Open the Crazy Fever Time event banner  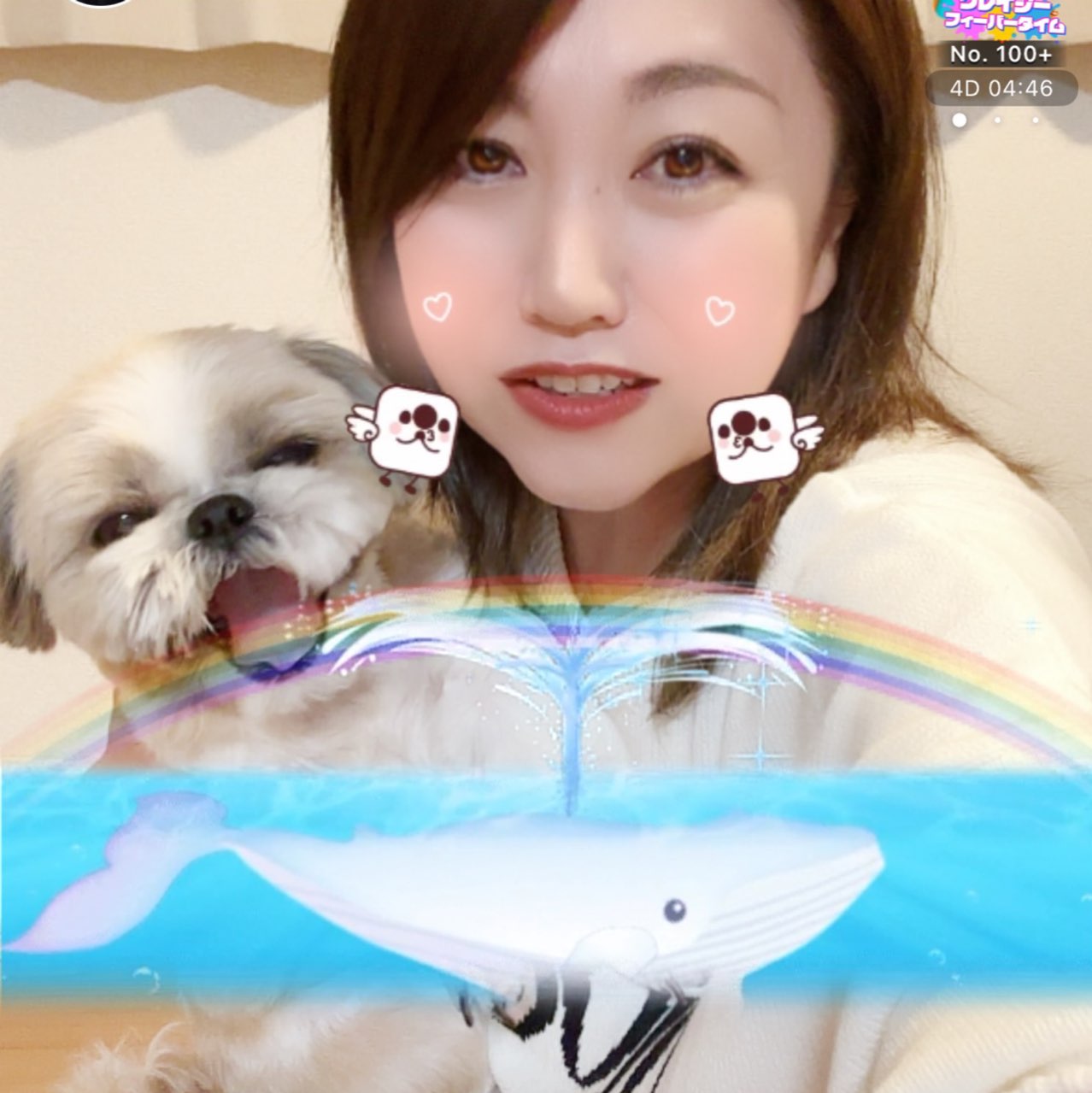[1001, 19]
